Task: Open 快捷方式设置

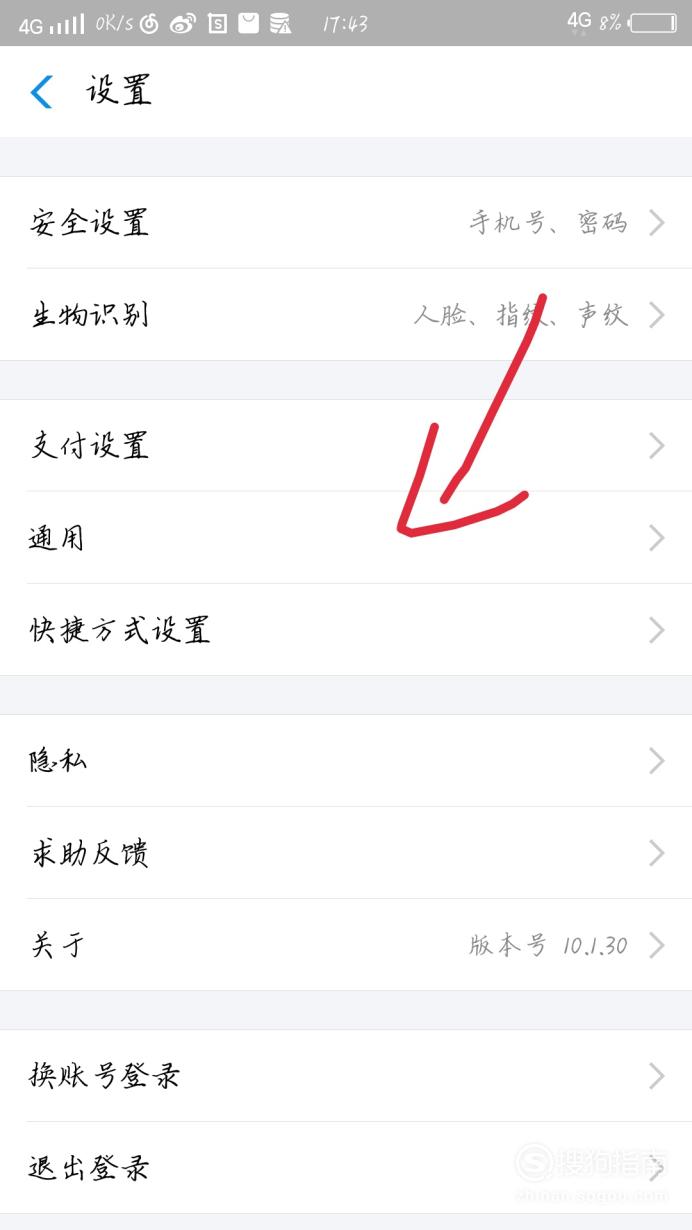Action: [x=346, y=630]
